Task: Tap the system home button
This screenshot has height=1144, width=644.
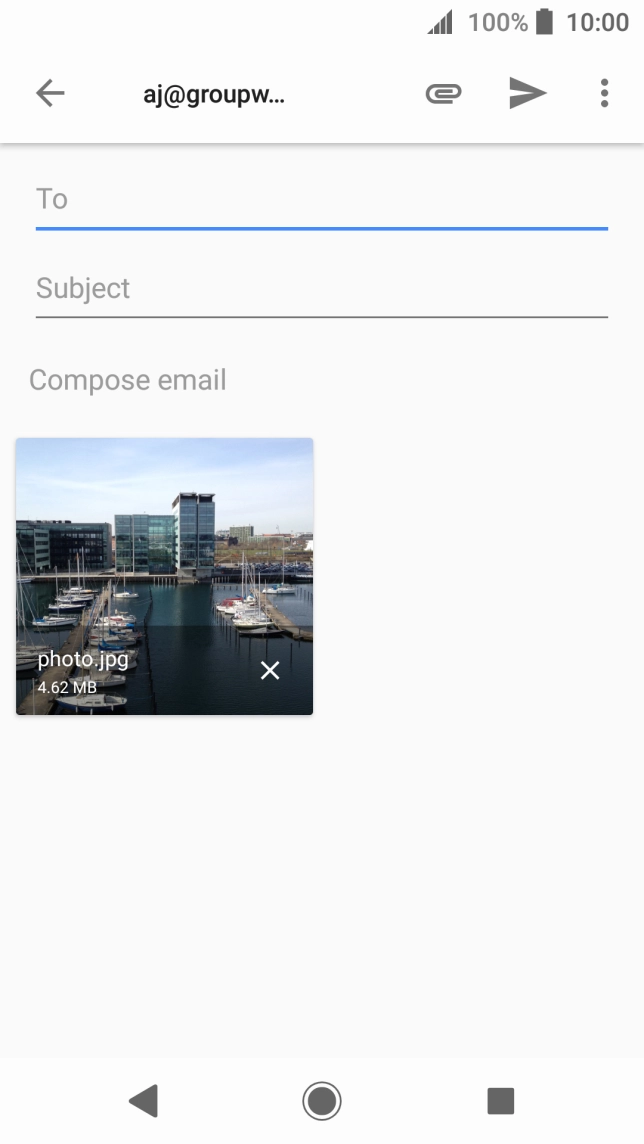Action: (322, 1101)
